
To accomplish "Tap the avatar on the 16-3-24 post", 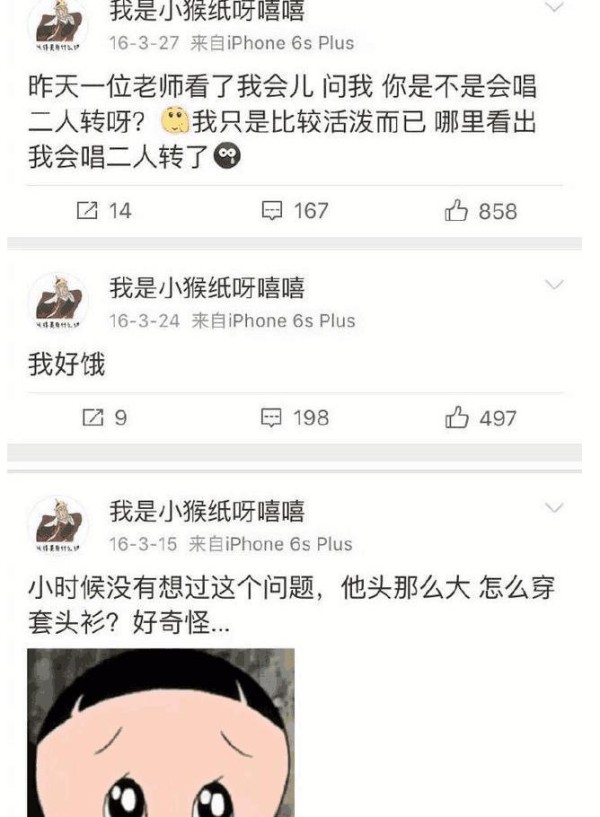I will coord(56,301).
